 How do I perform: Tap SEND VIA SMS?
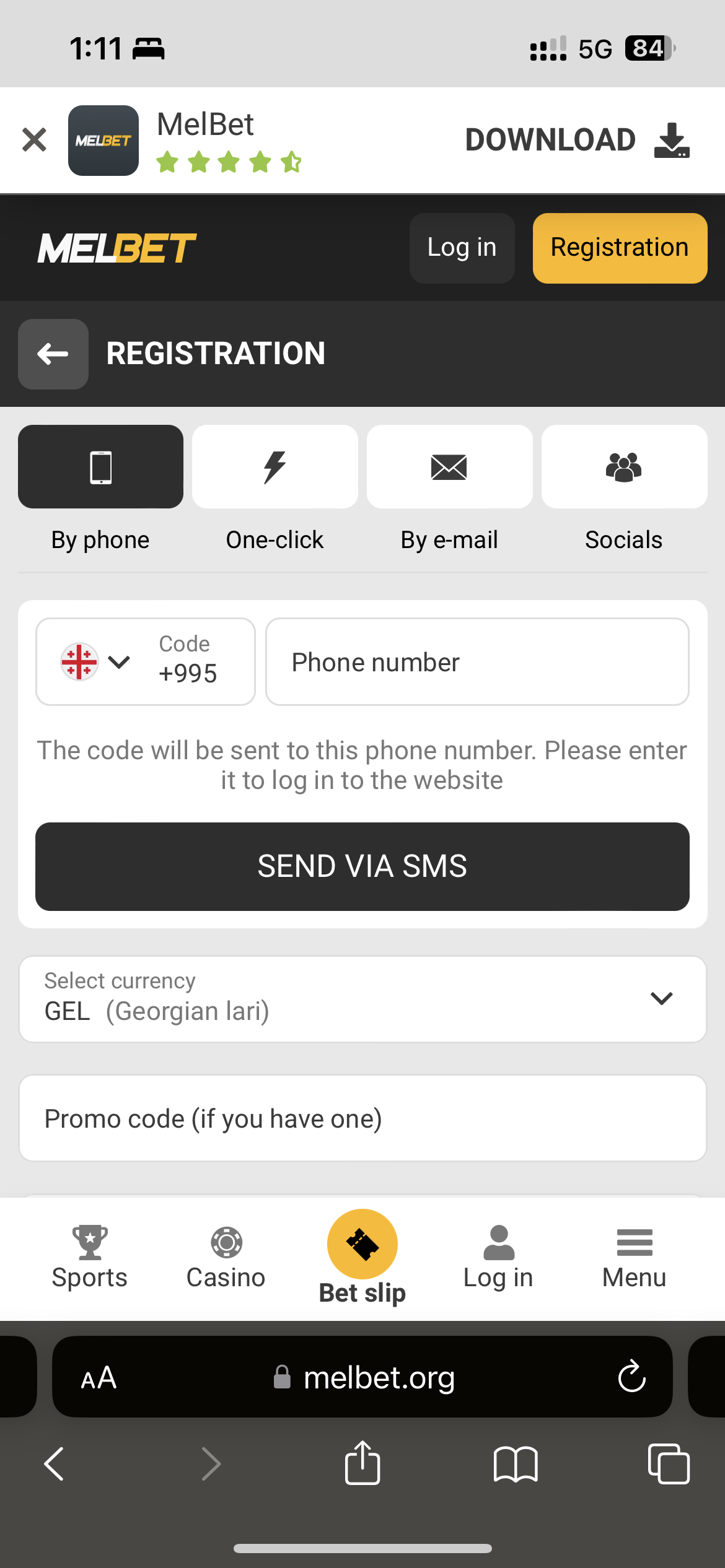pyautogui.click(x=362, y=866)
